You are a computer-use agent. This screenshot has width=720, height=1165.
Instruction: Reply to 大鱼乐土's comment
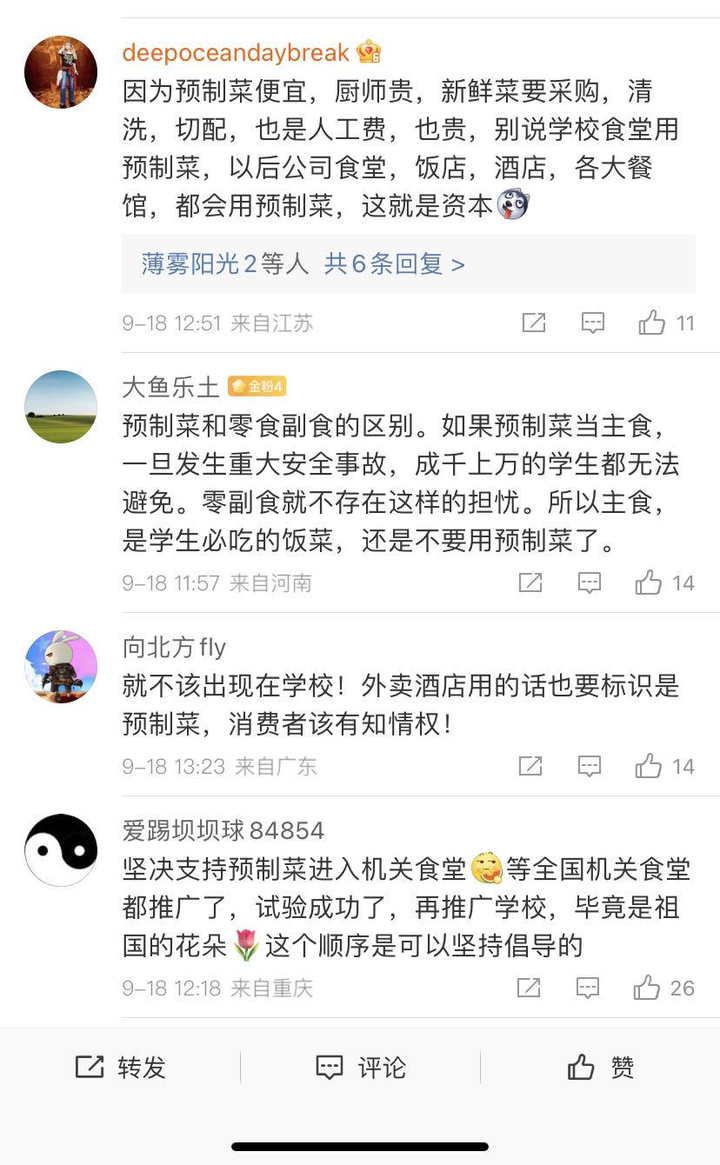point(590,582)
